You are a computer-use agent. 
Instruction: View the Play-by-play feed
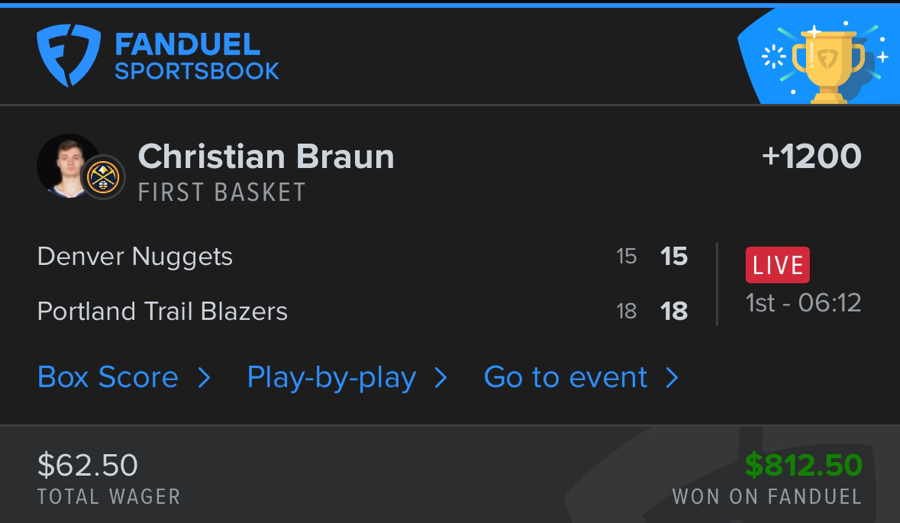click(346, 377)
